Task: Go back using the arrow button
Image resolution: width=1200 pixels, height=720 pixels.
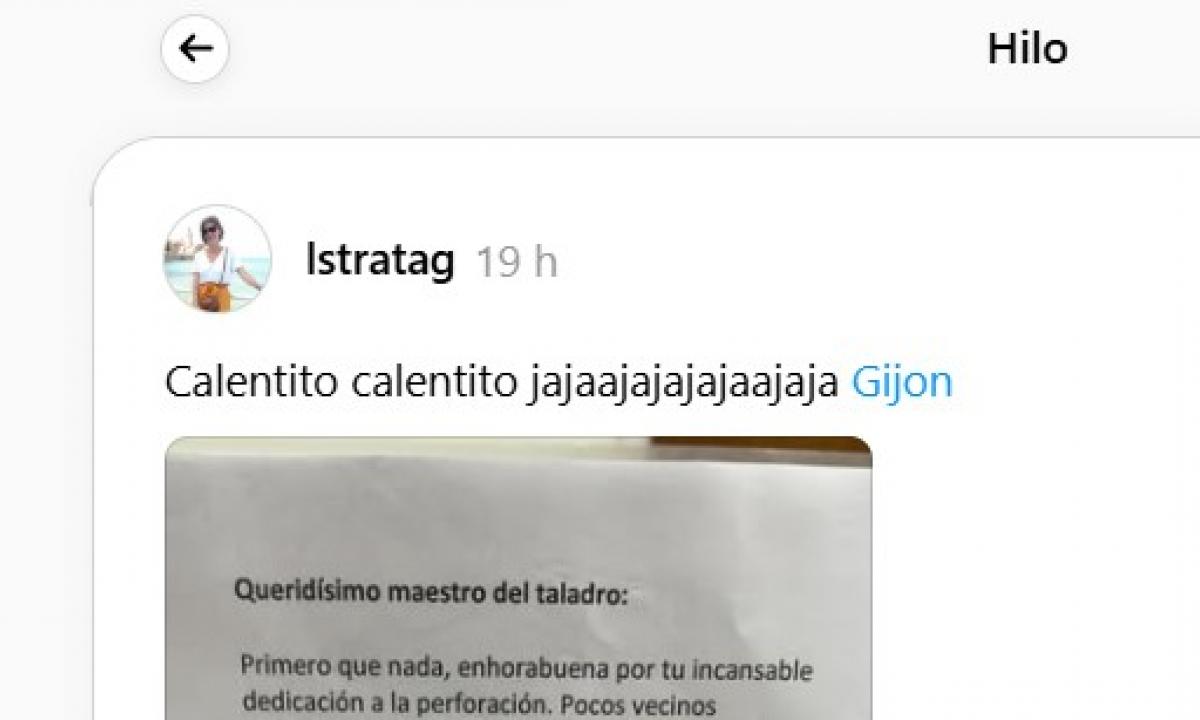Action: [195, 49]
